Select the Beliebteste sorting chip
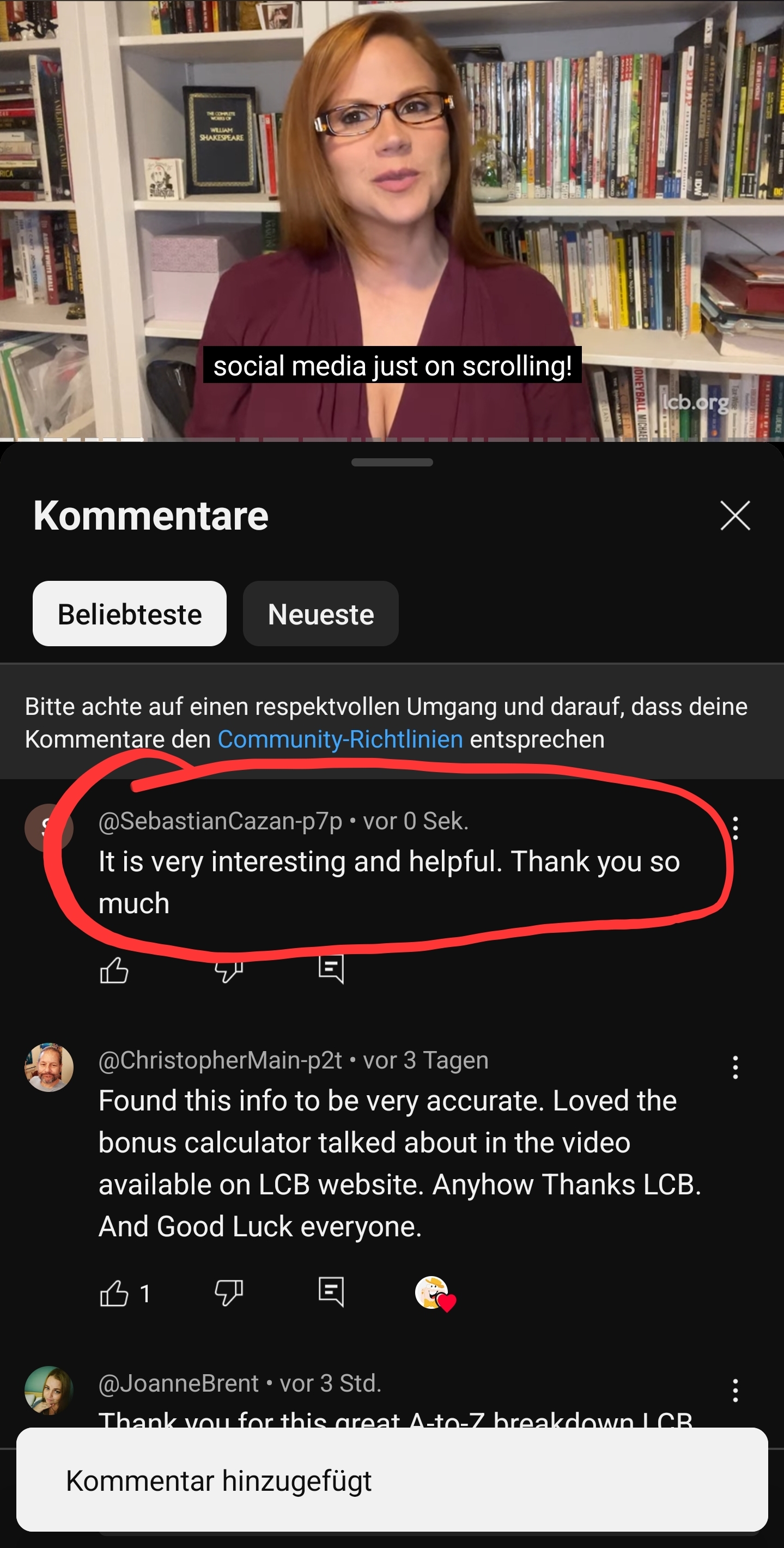784x1548 pixels. tap(129, 614)
